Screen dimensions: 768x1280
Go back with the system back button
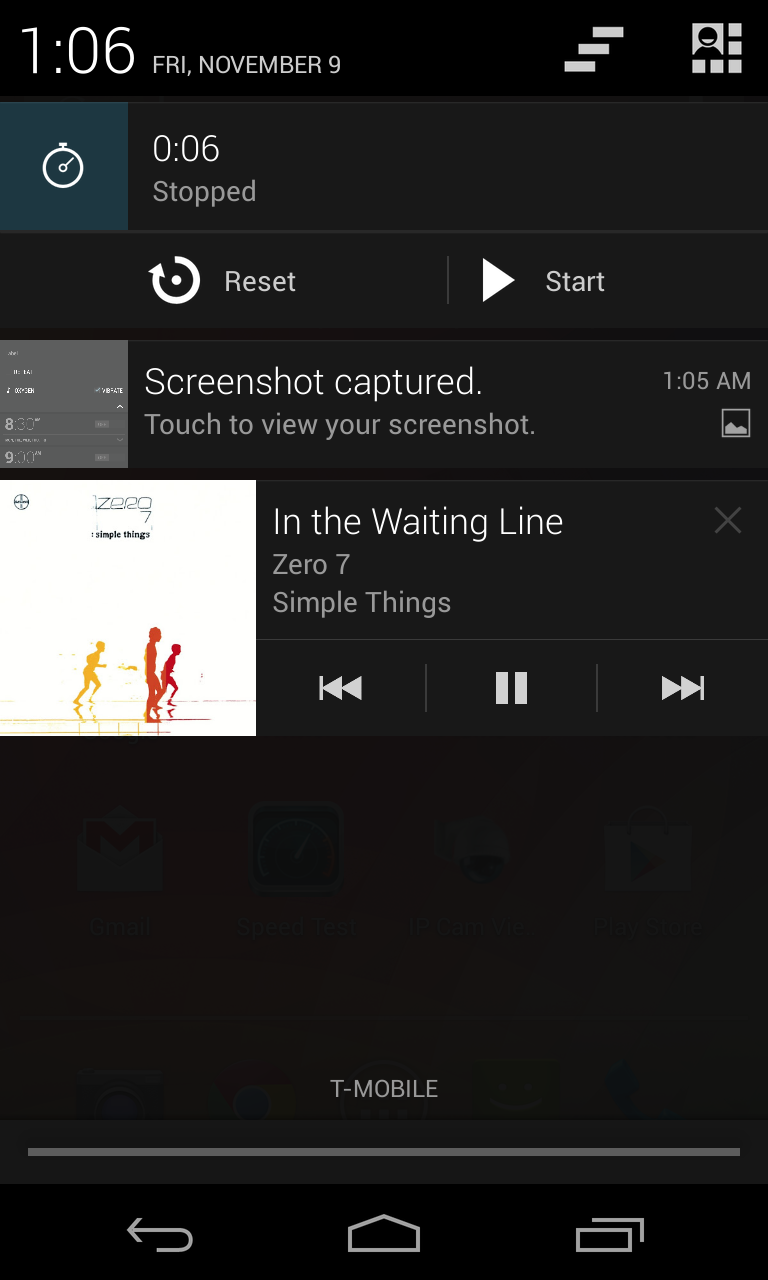160,1235
